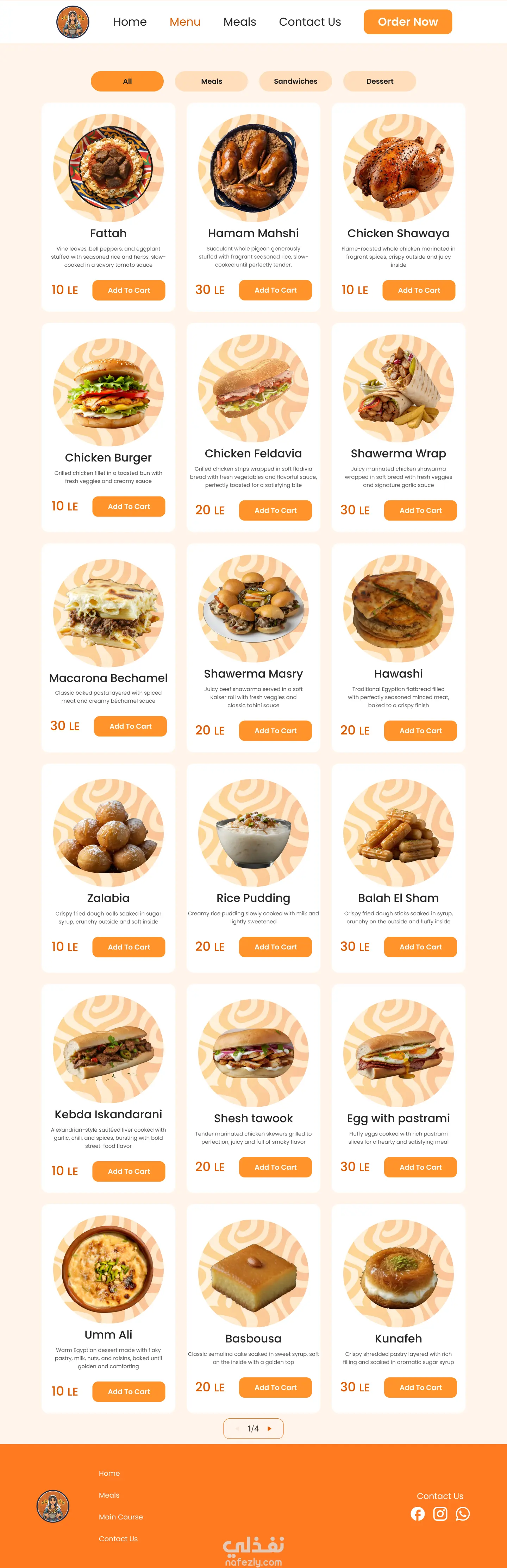Contact via the WhatsApp icon
Image resolution: width=507 pixels, height=1568 pixels.
(x=463, y=1514)
